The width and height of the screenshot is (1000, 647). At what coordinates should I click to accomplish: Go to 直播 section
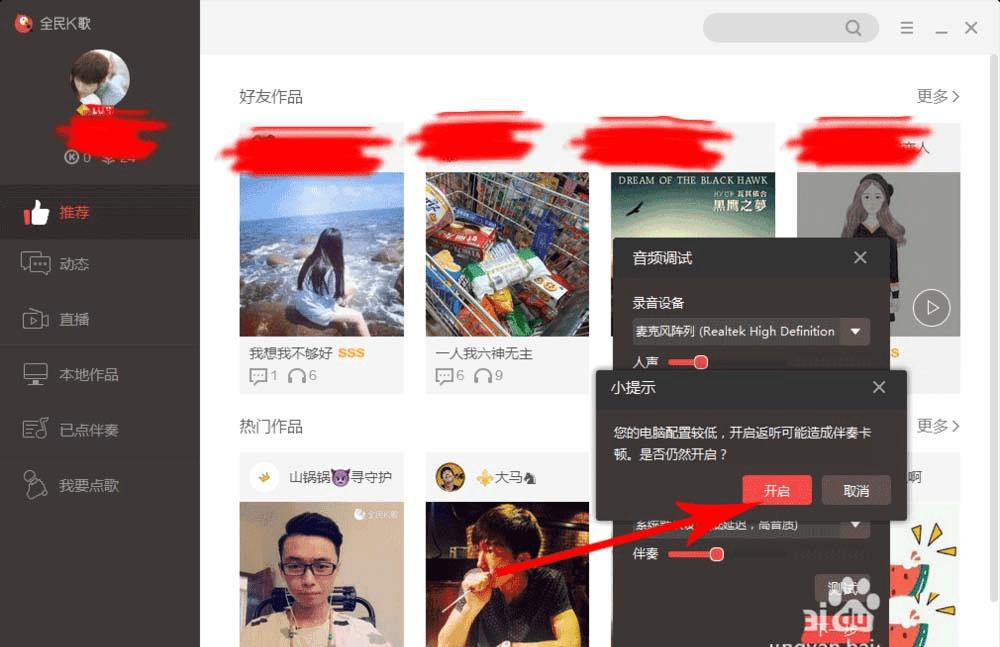(x=74, y=319)
